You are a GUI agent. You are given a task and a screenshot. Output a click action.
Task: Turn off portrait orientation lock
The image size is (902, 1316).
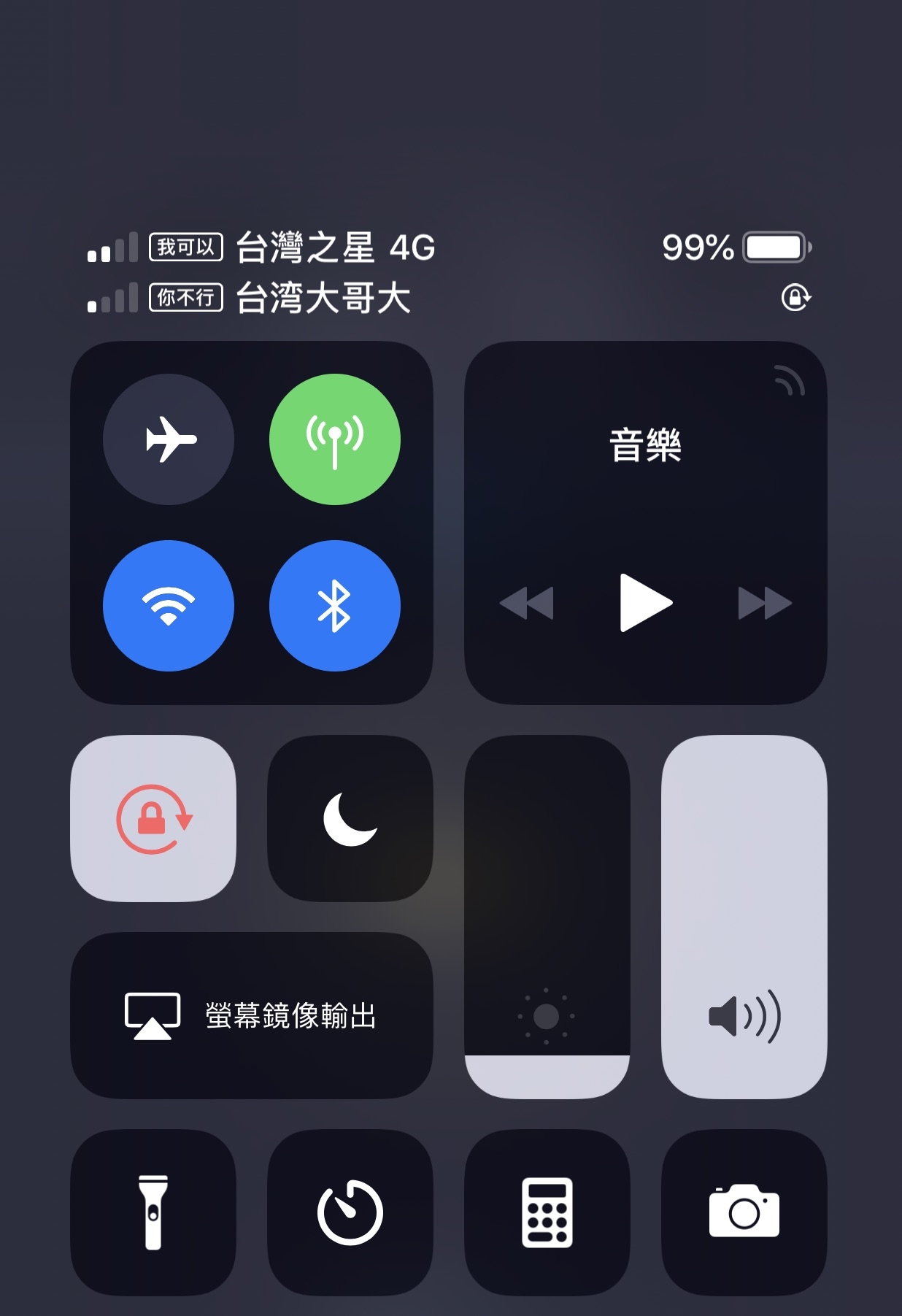point(153,818)
